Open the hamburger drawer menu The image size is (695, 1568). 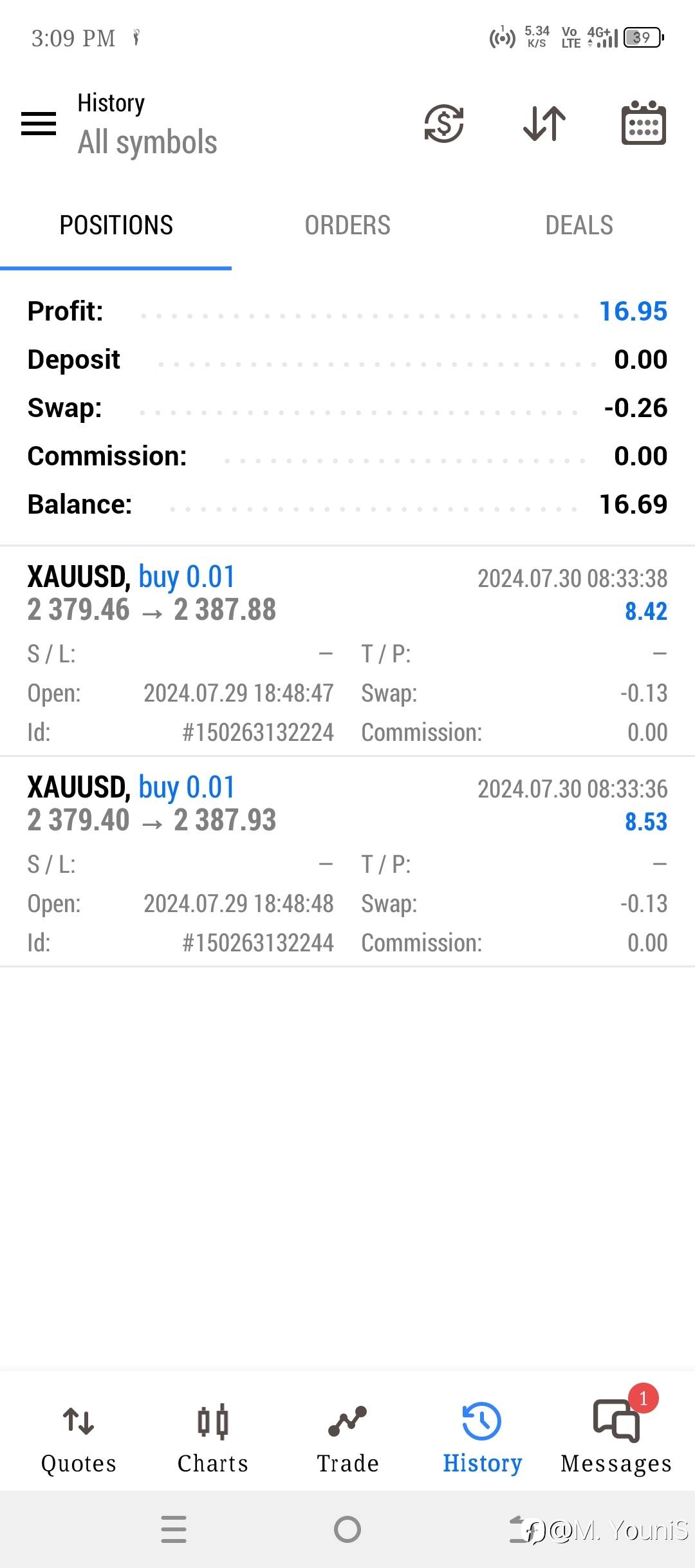[x=39, y=123]
